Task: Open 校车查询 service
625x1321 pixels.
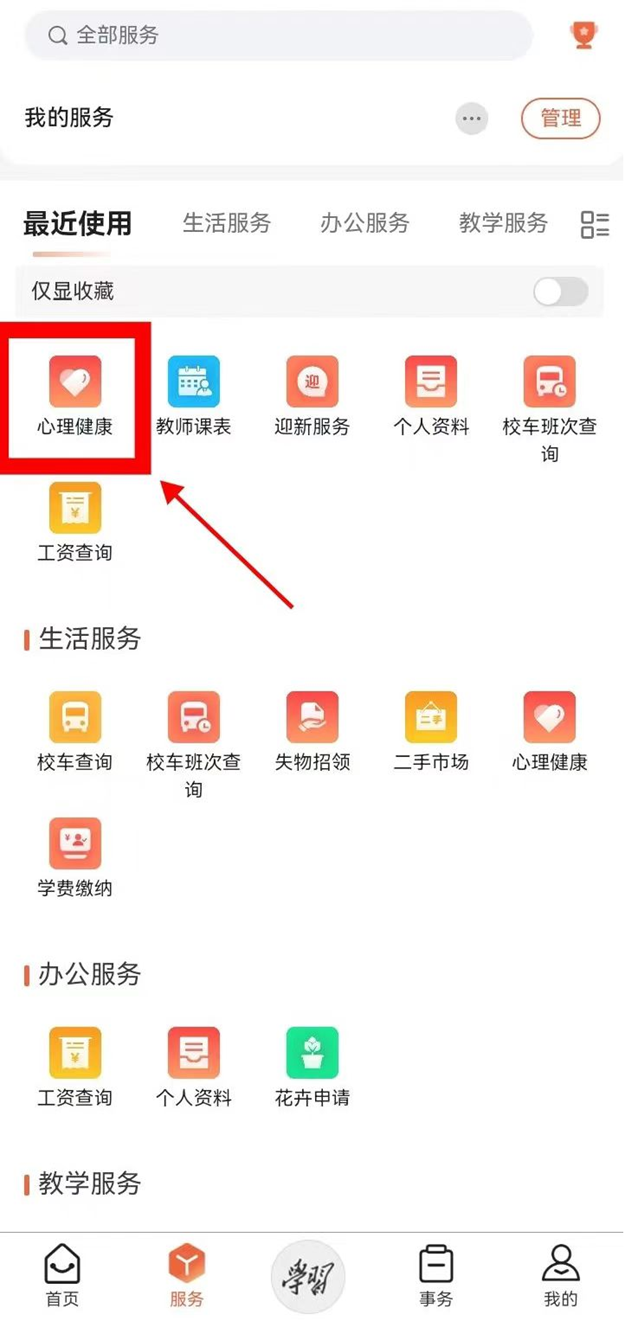Action: click(x=75, y=731)
